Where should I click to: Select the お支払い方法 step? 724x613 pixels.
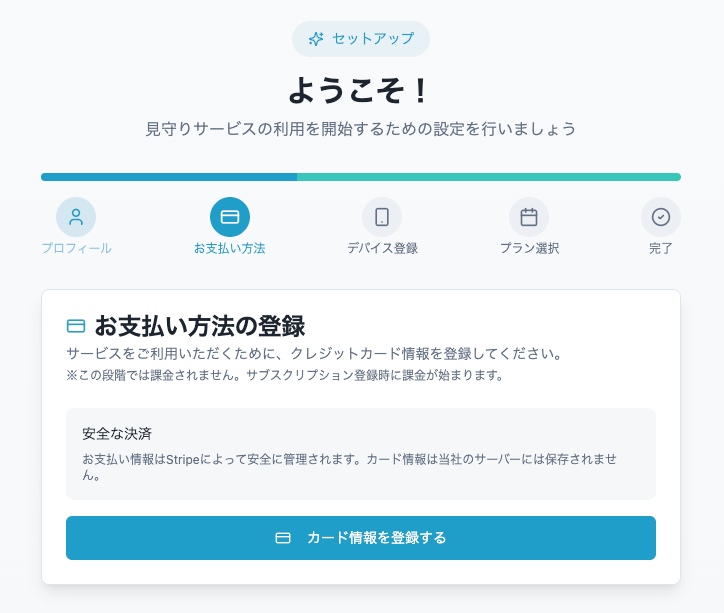coord(230,218)
